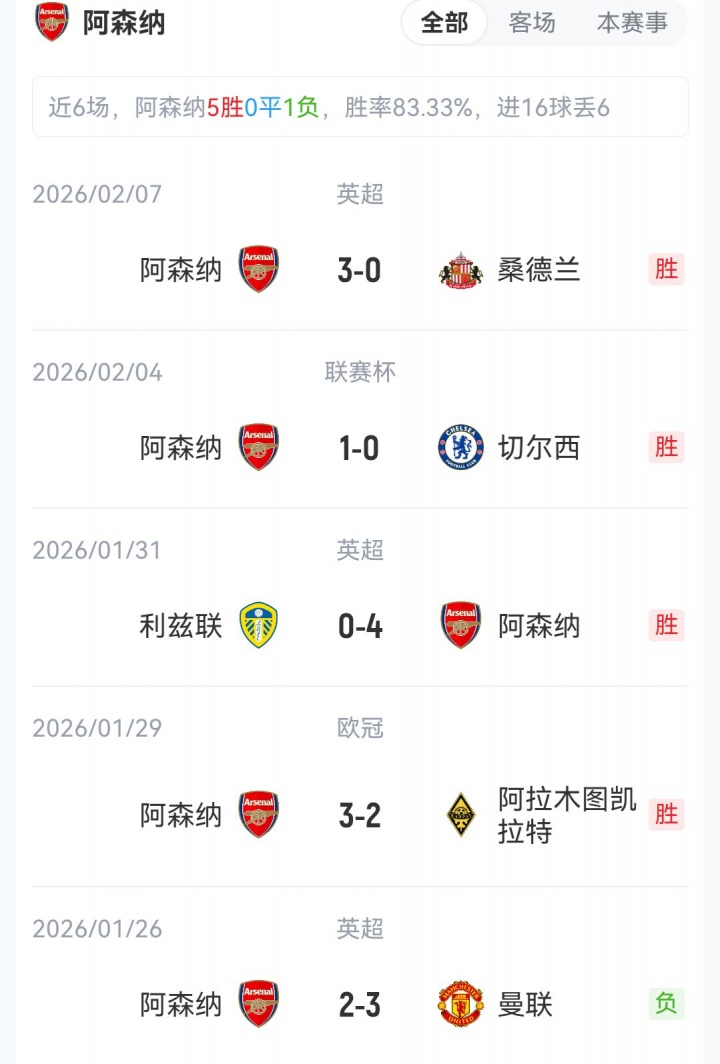This screenshot has height=1064, width=720.
Task: Switch to the 全部 filter tab
Action: coord(444,23)
